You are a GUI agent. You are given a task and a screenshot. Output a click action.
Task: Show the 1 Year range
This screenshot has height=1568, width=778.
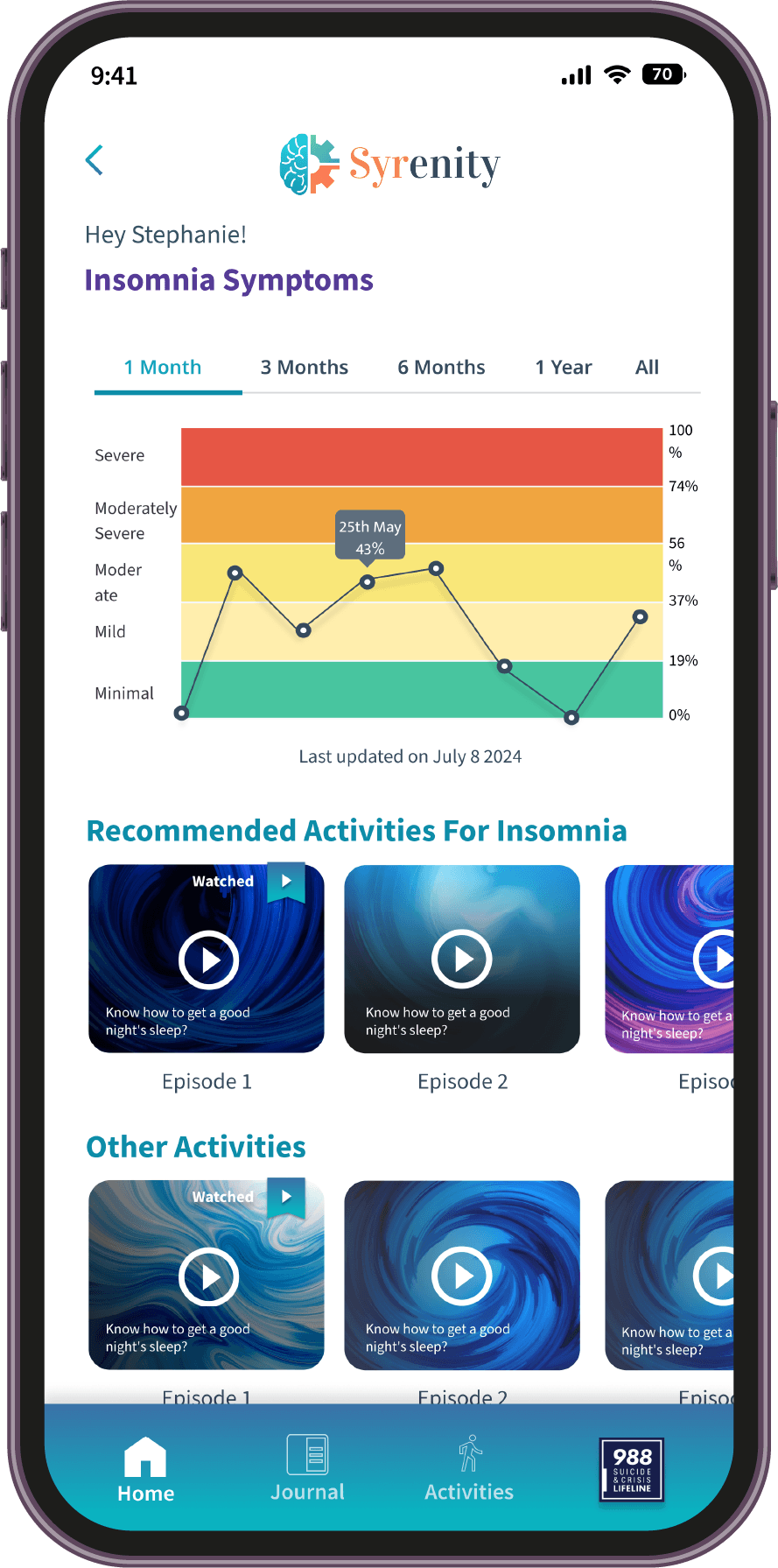(x=564, y=368)
